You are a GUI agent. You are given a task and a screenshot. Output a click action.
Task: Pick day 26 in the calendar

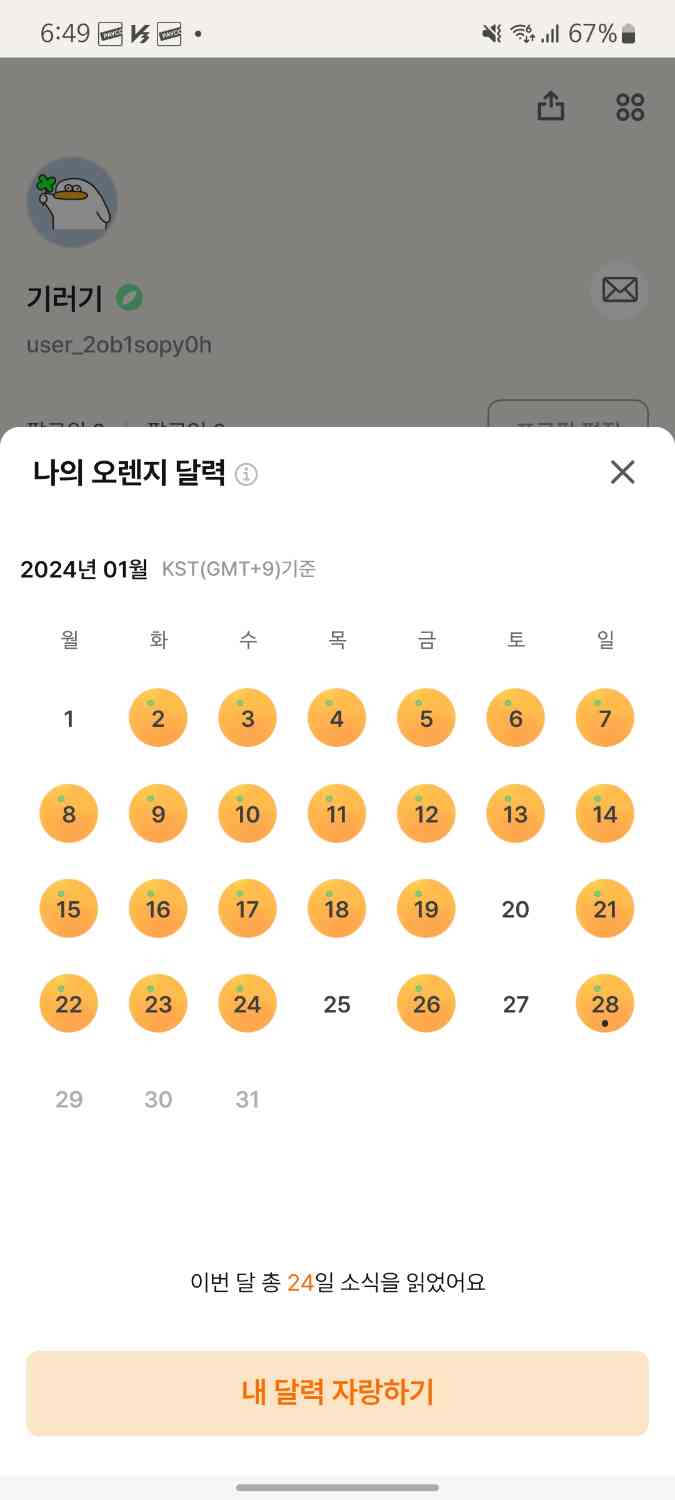[426, 1004]
